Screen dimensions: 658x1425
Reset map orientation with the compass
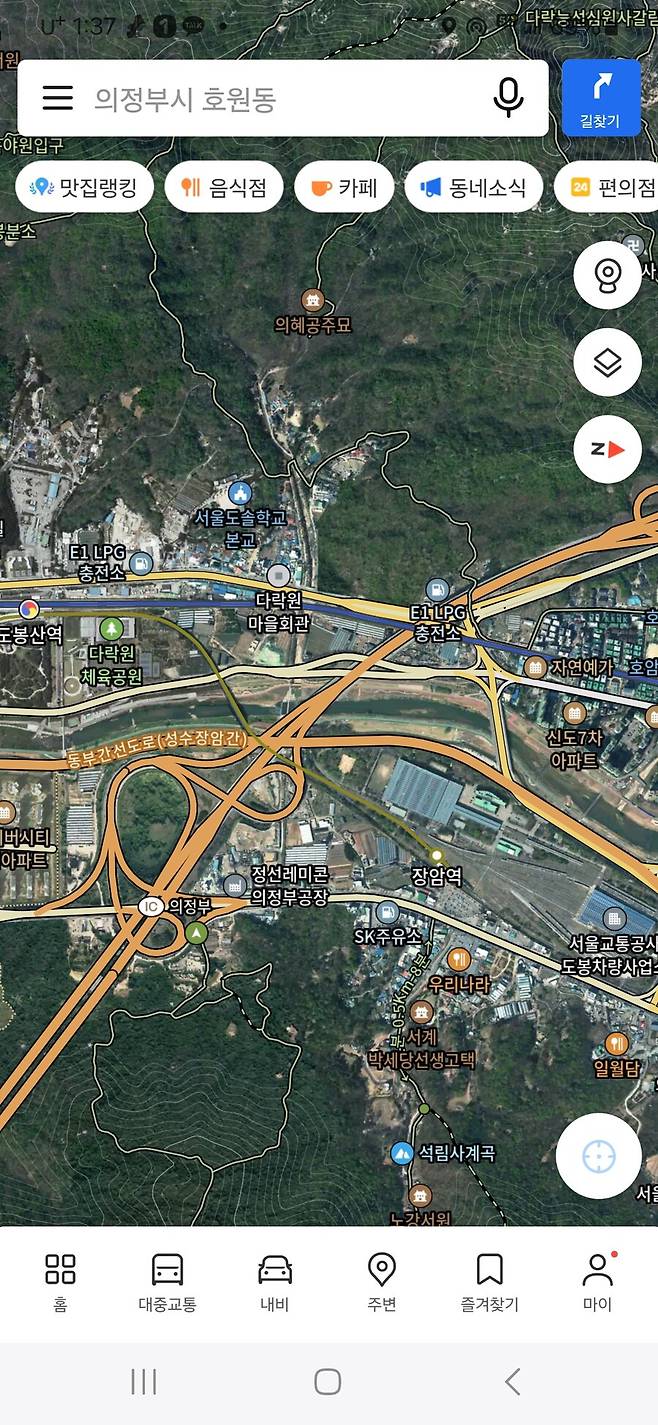(607, 449)
